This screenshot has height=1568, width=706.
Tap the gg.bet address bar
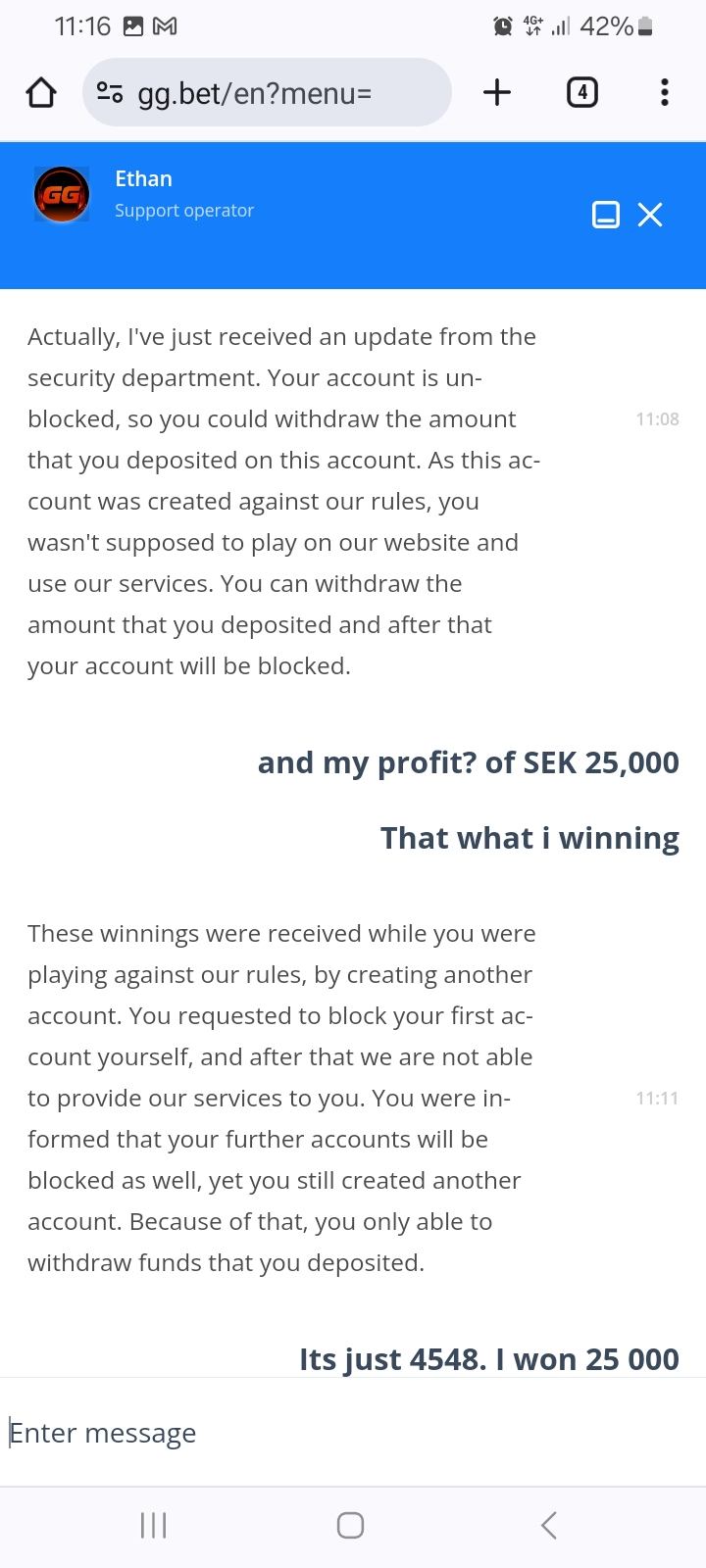[267, 93]
